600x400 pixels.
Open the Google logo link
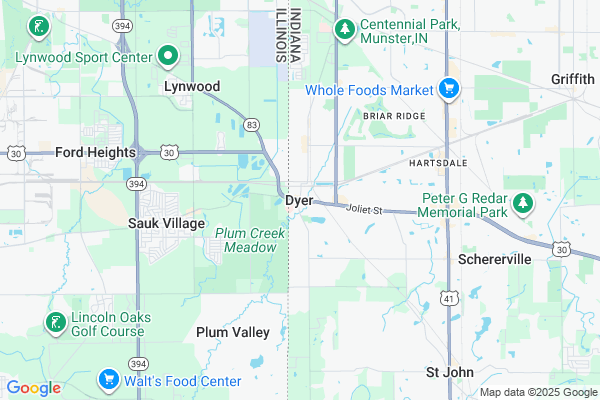point(33,388)
